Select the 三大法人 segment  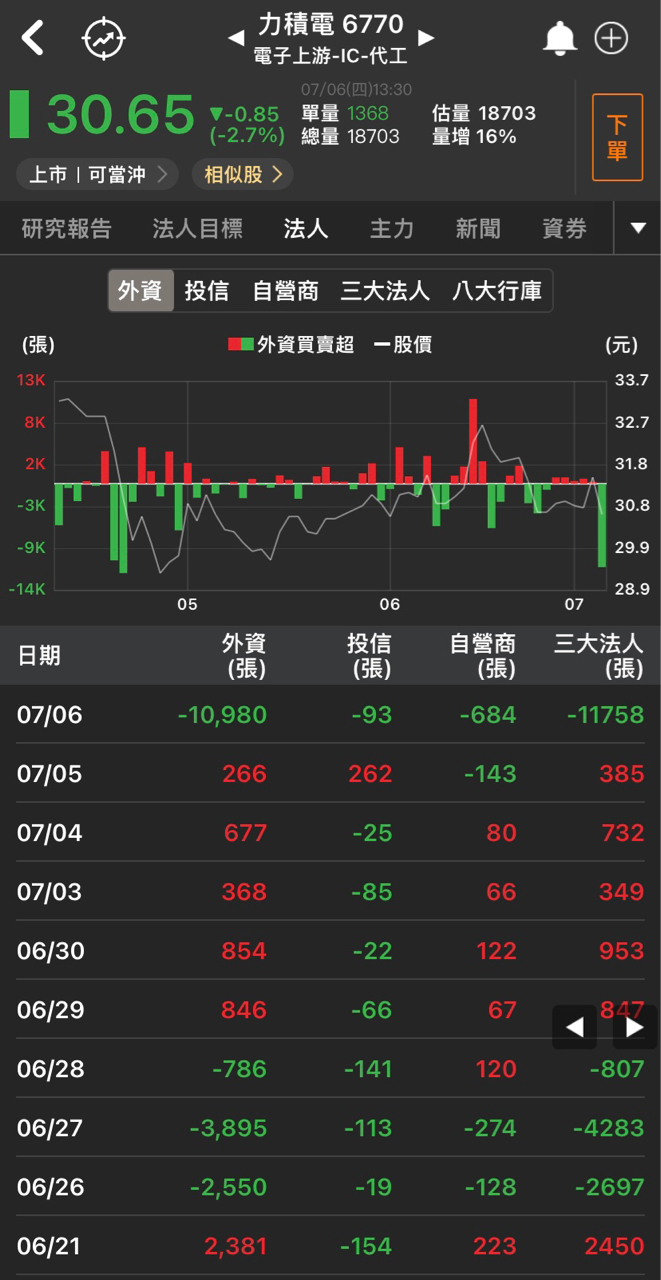click(385, 291)
